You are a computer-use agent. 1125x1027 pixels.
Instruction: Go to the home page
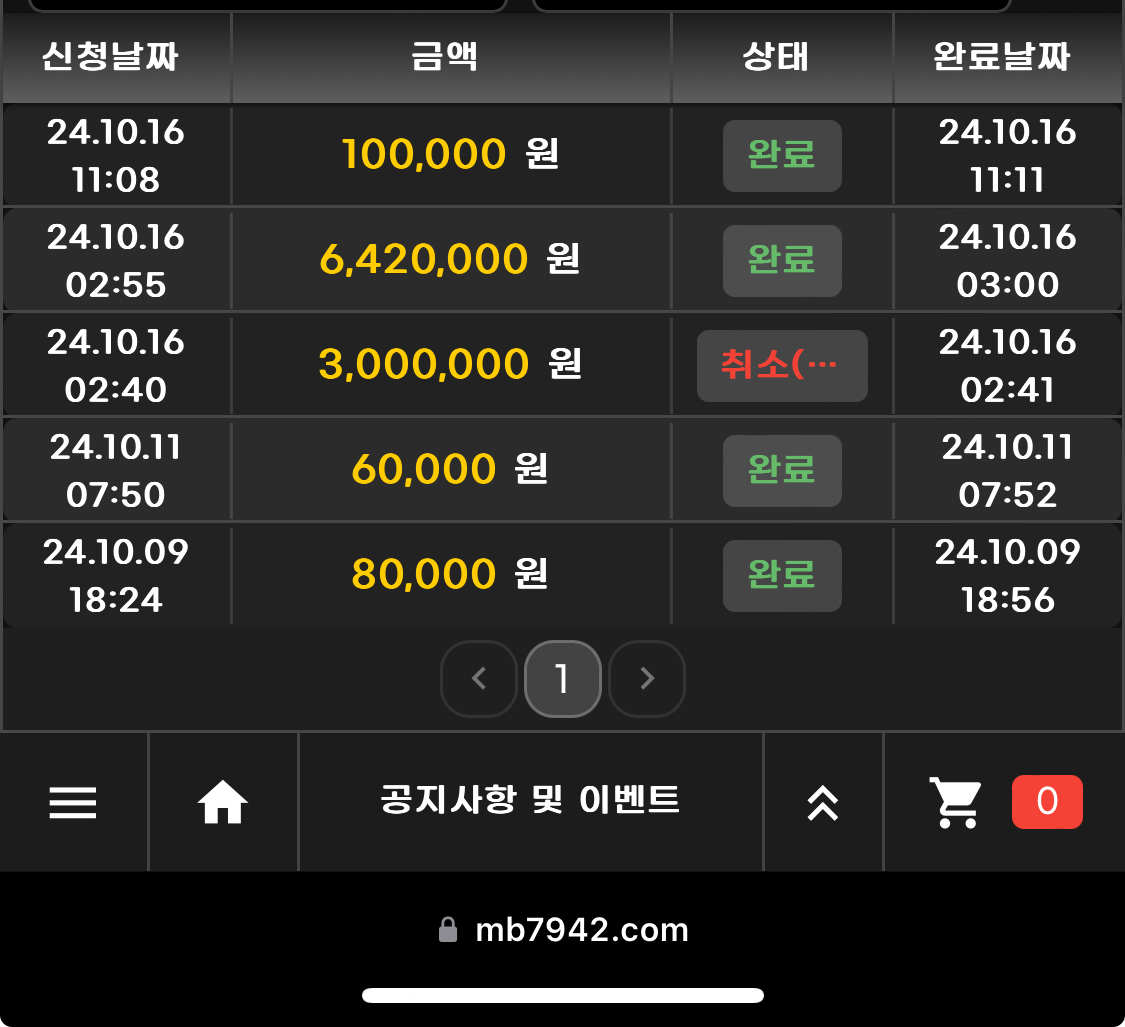click(x=223, y=802)
